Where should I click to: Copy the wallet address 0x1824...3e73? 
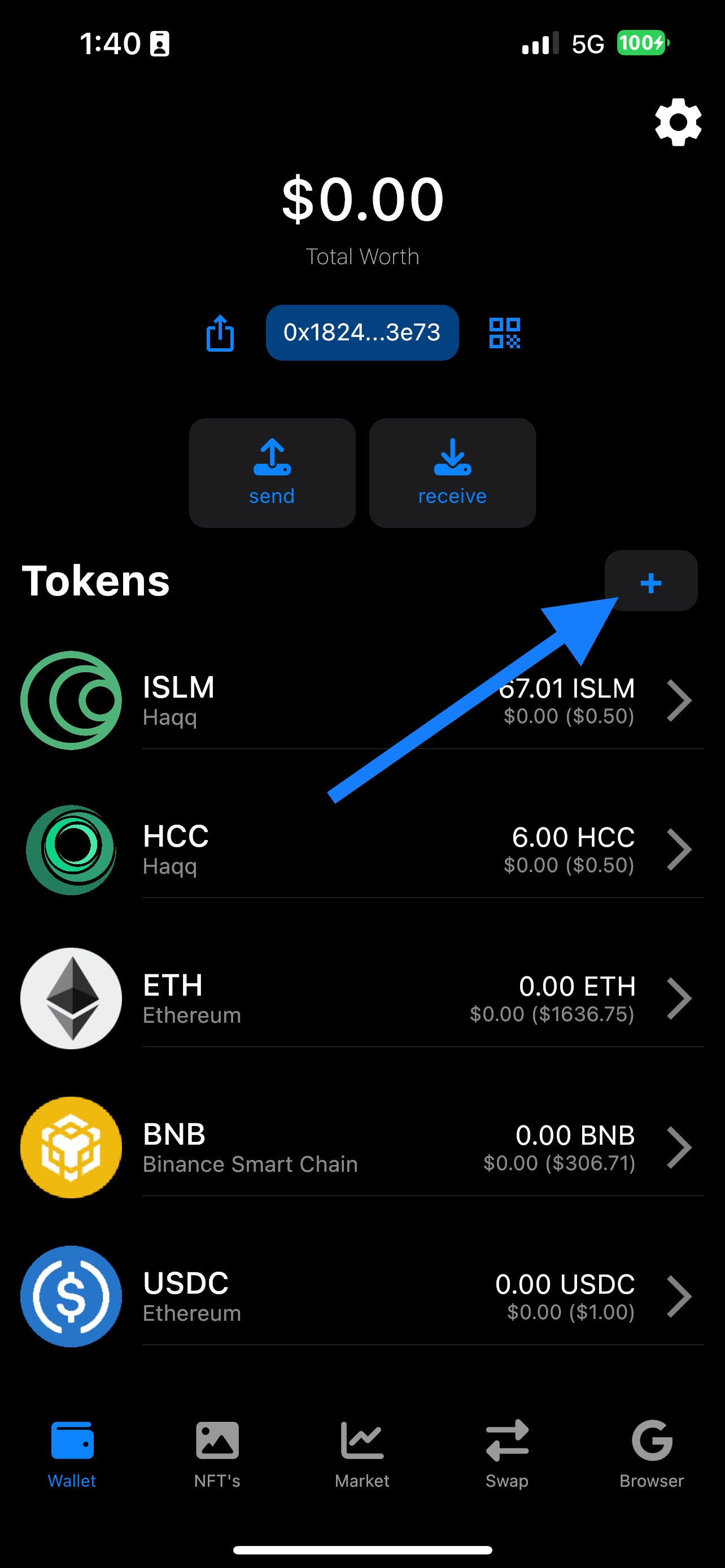pyautogui.click(x=362, y=332)
